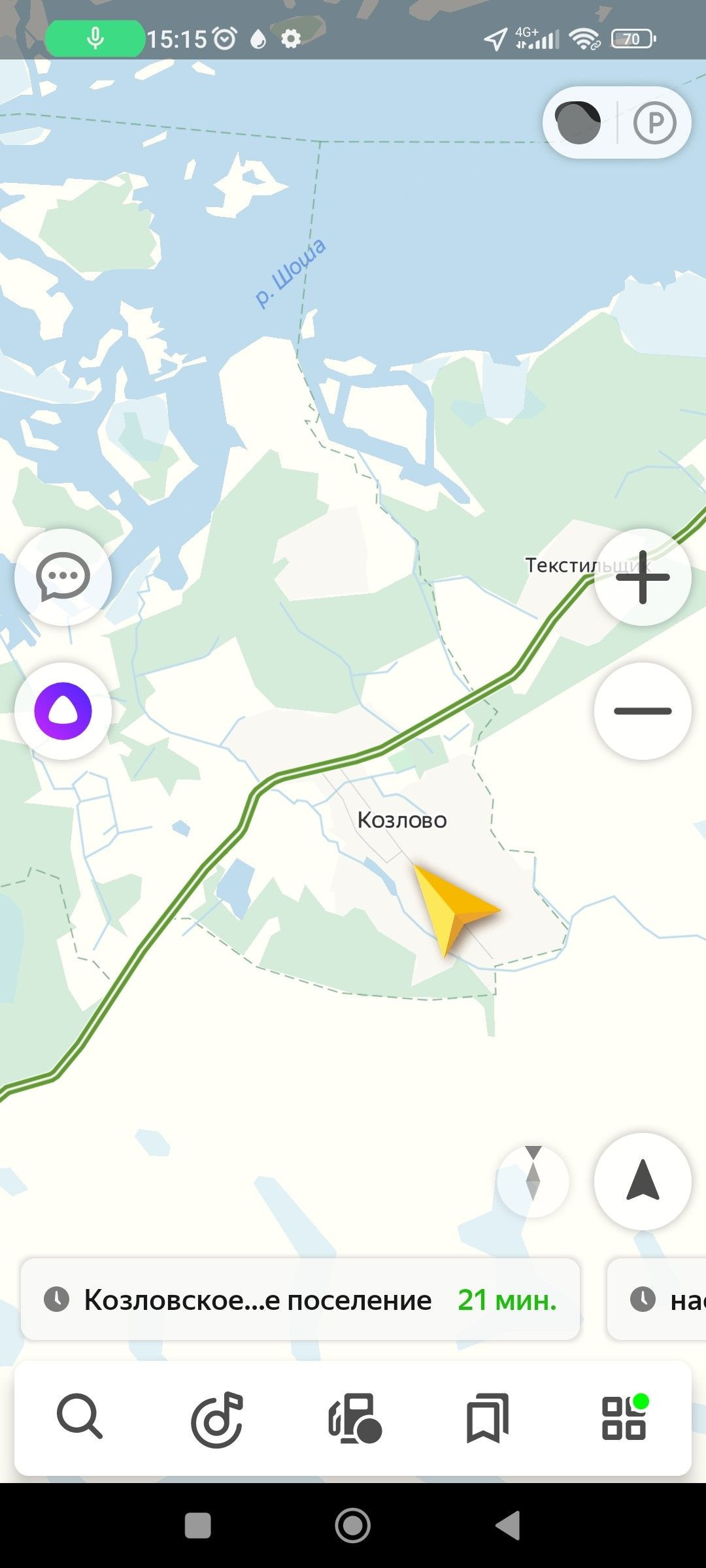Launch the Alice voice assistant
The height and width of the screenshot is (1568, 706).
tap(63, 711)
